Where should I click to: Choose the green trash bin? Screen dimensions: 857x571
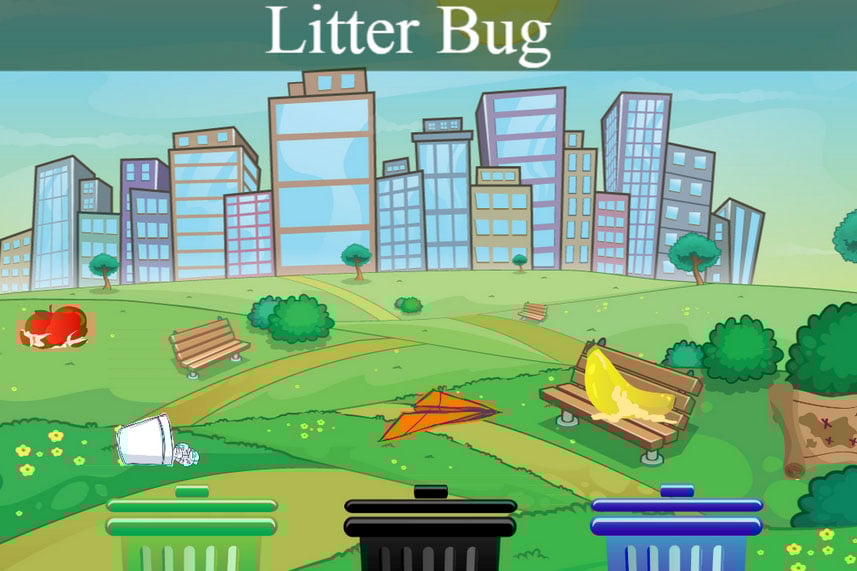[x=192, y=534]
